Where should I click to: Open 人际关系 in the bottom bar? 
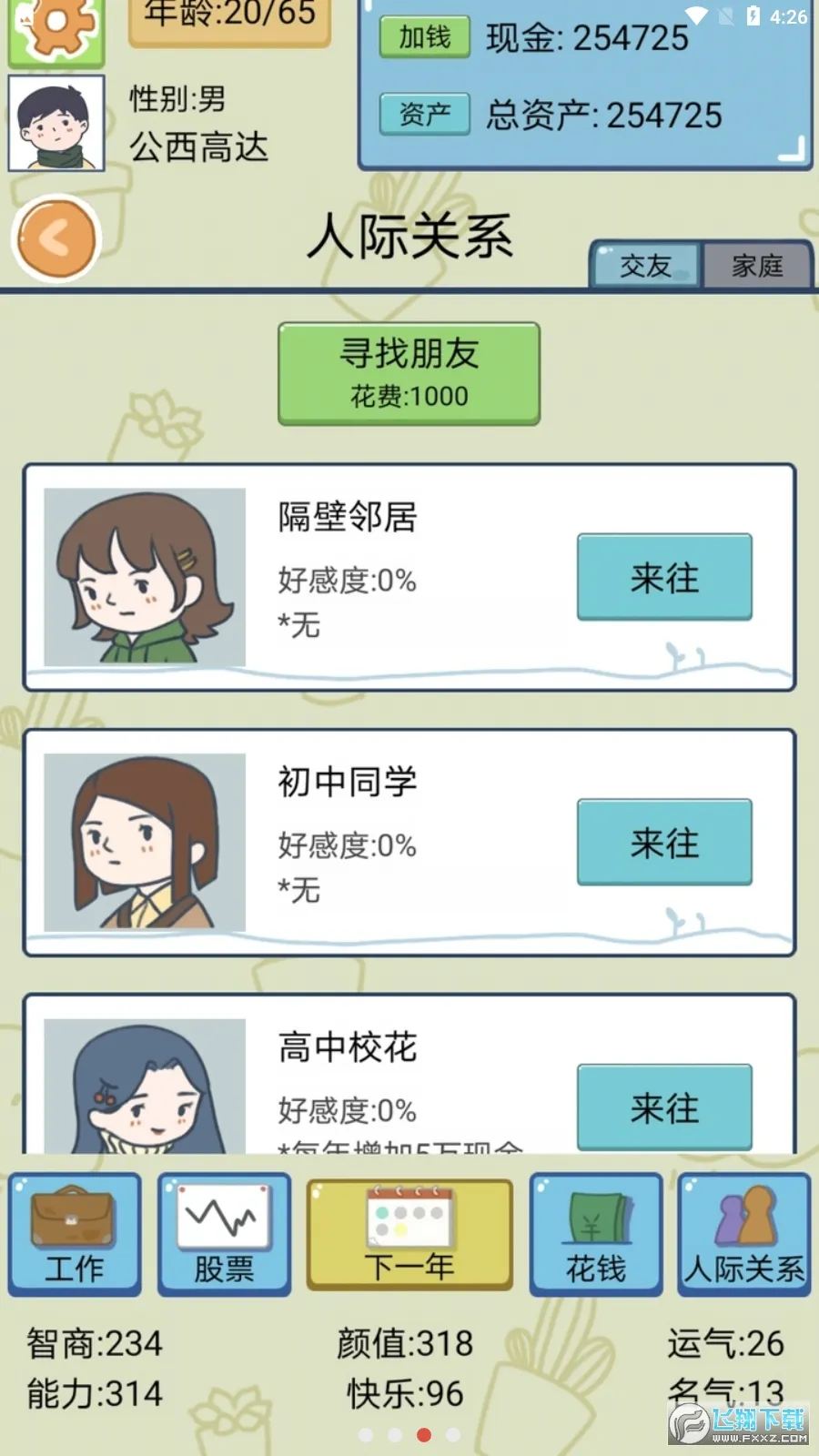(x=744, y=1235)
